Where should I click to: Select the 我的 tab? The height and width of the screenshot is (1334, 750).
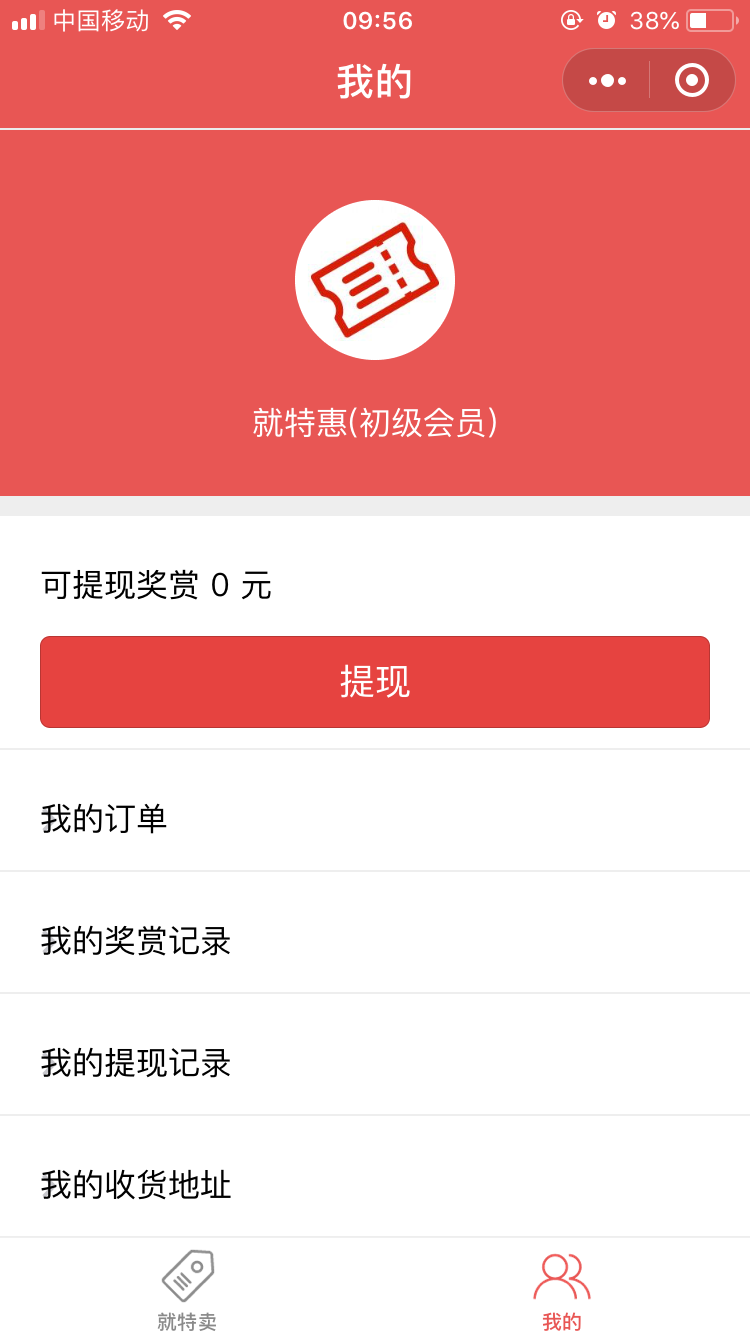point(562,1289)
